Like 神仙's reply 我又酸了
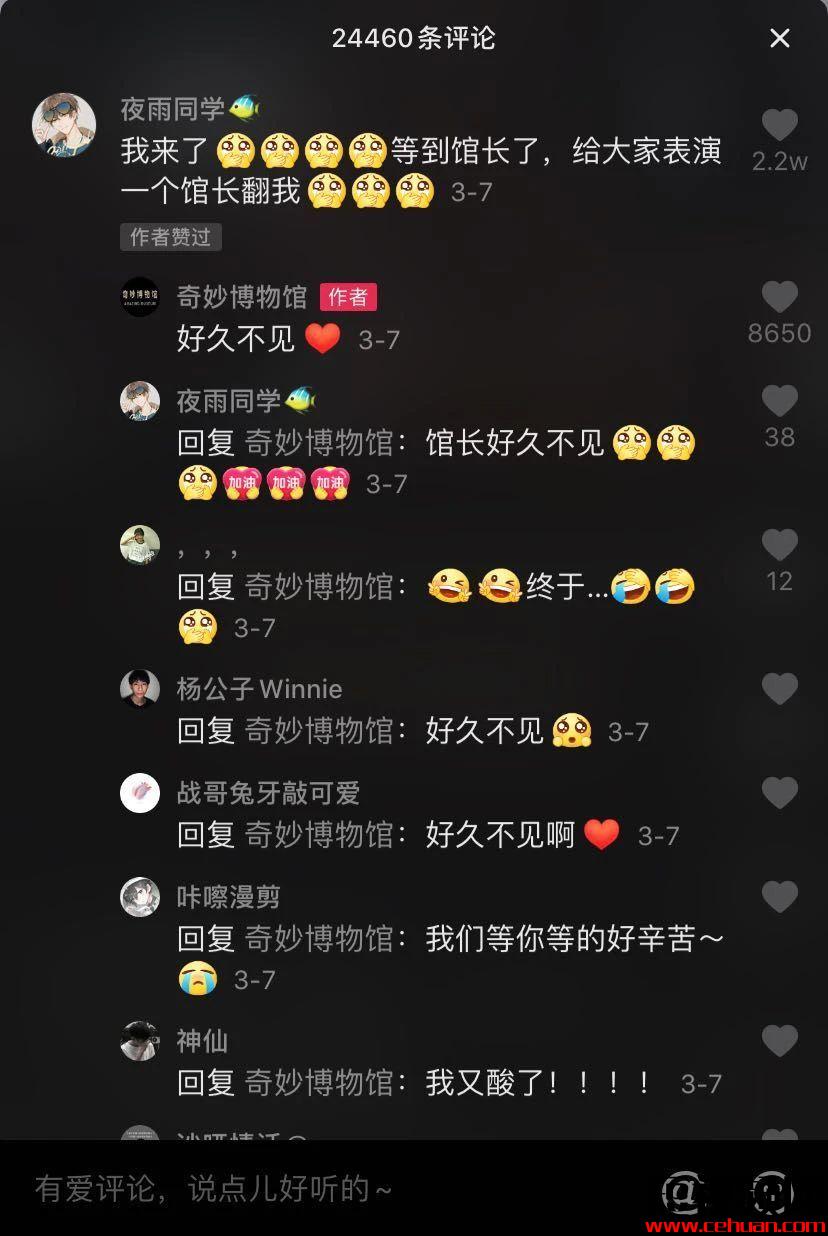 click(779, 1041)
